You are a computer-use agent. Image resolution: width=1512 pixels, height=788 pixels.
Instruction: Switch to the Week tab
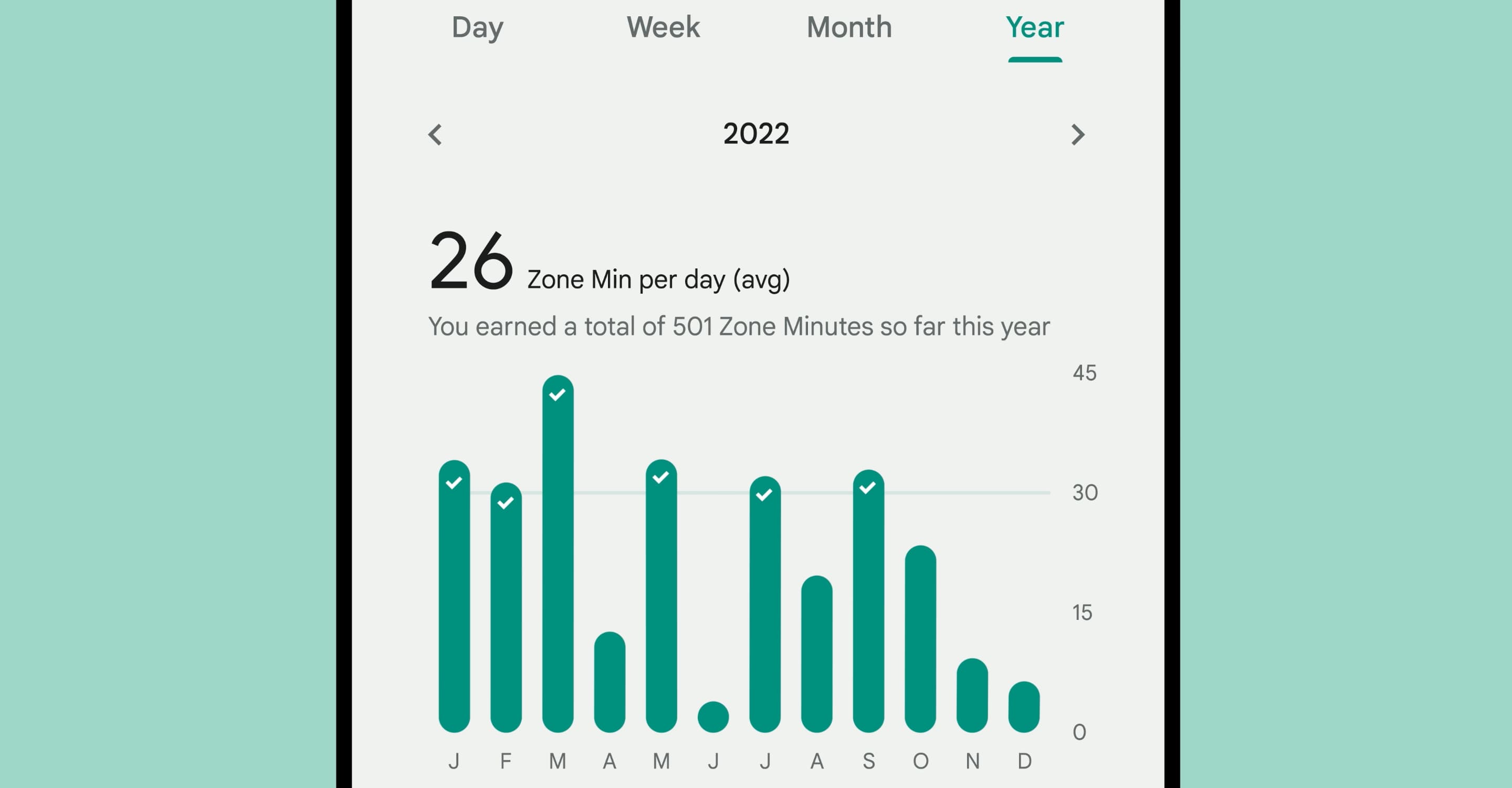click(x=663, y=28)
